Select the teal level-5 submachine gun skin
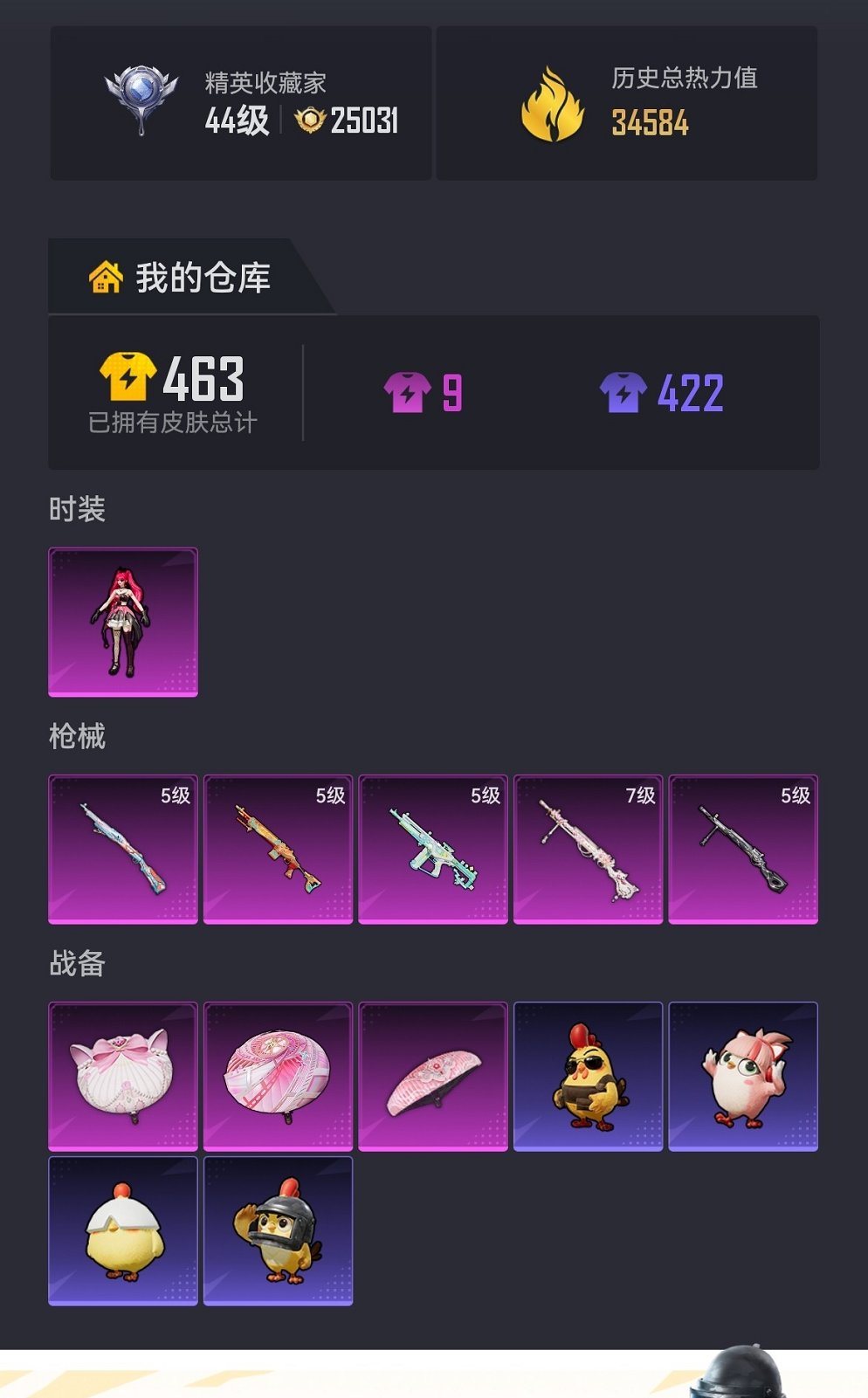Image resolution: width=868 pixels, height=1398 pixels. 433,849
